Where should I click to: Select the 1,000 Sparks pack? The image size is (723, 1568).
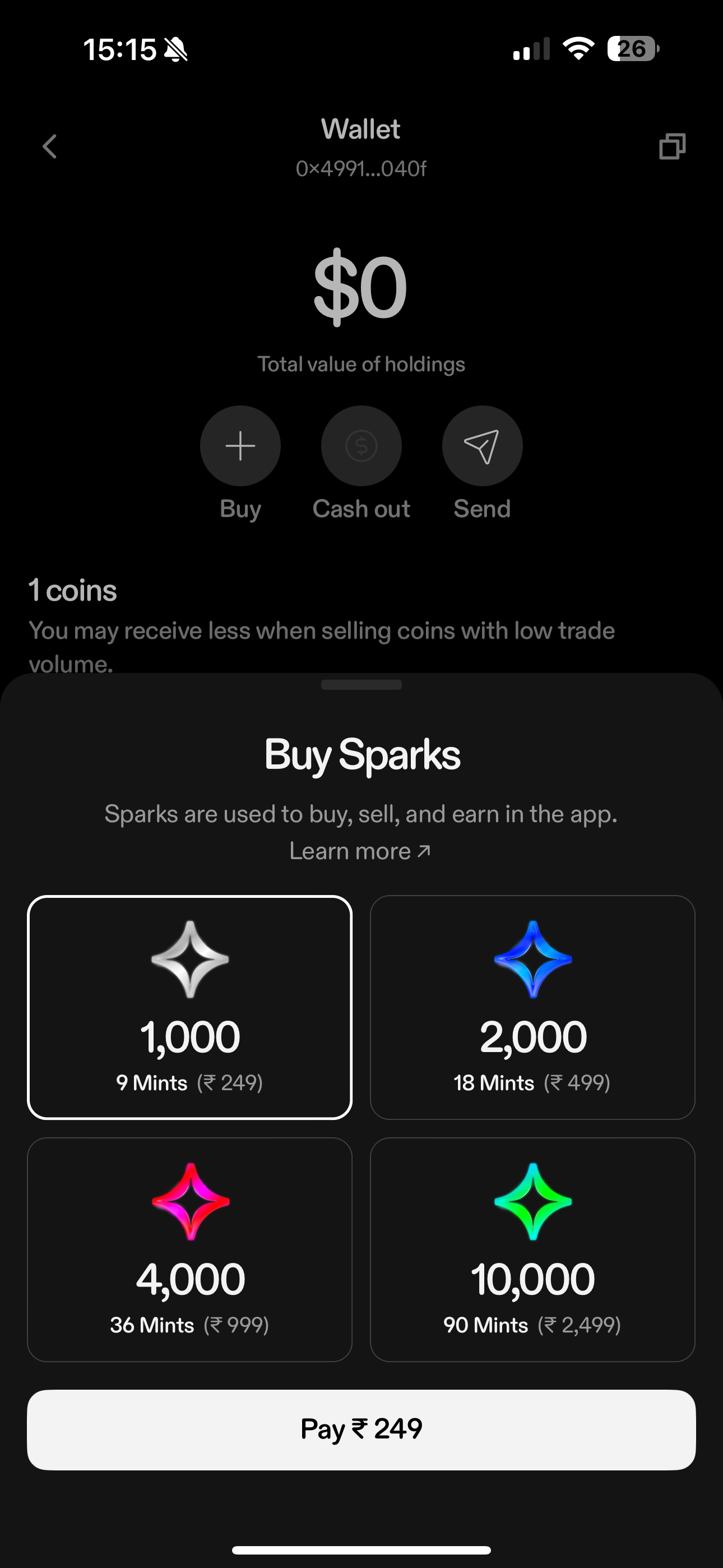point(190,1007)
